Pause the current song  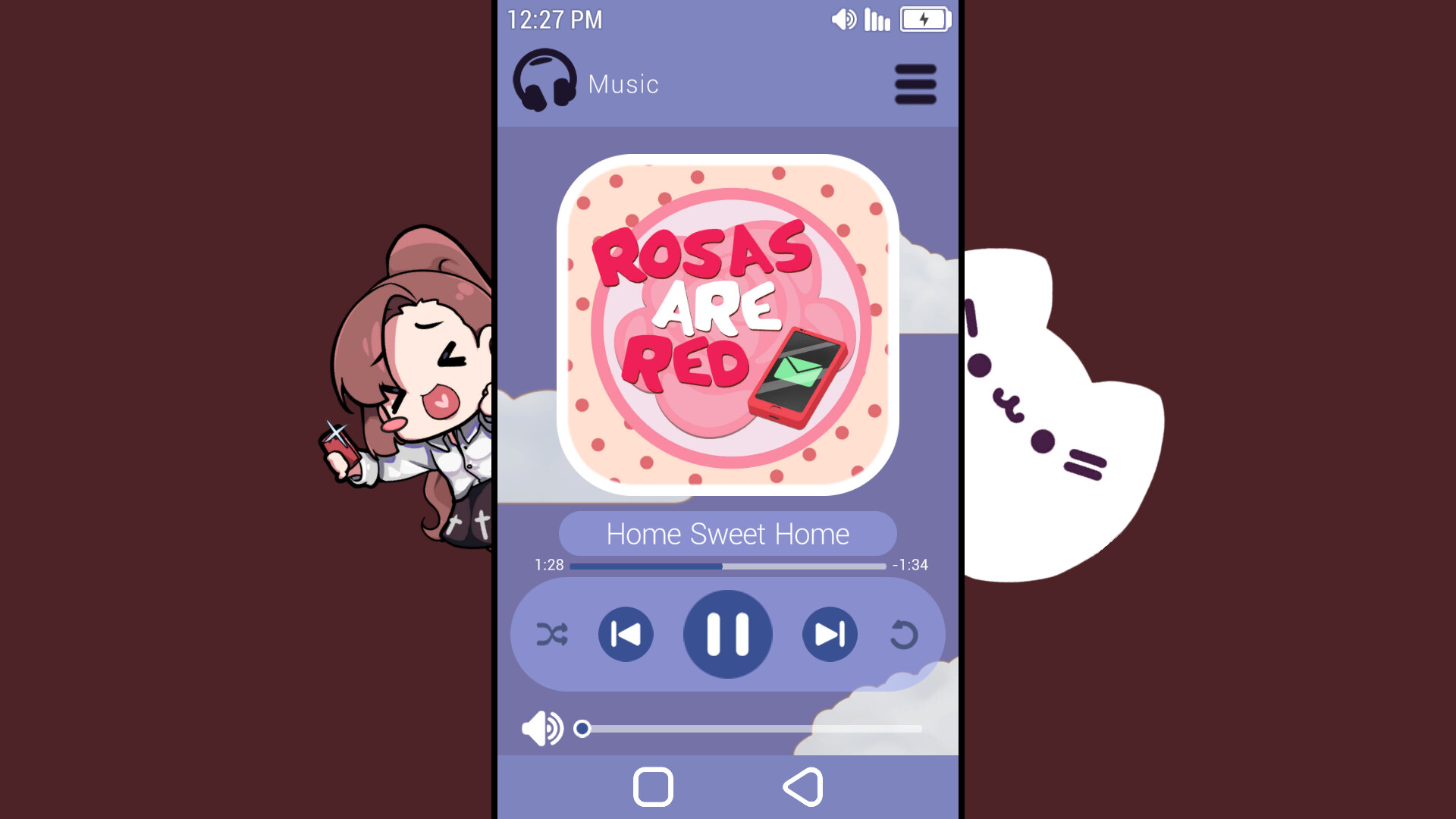(727, 634)
